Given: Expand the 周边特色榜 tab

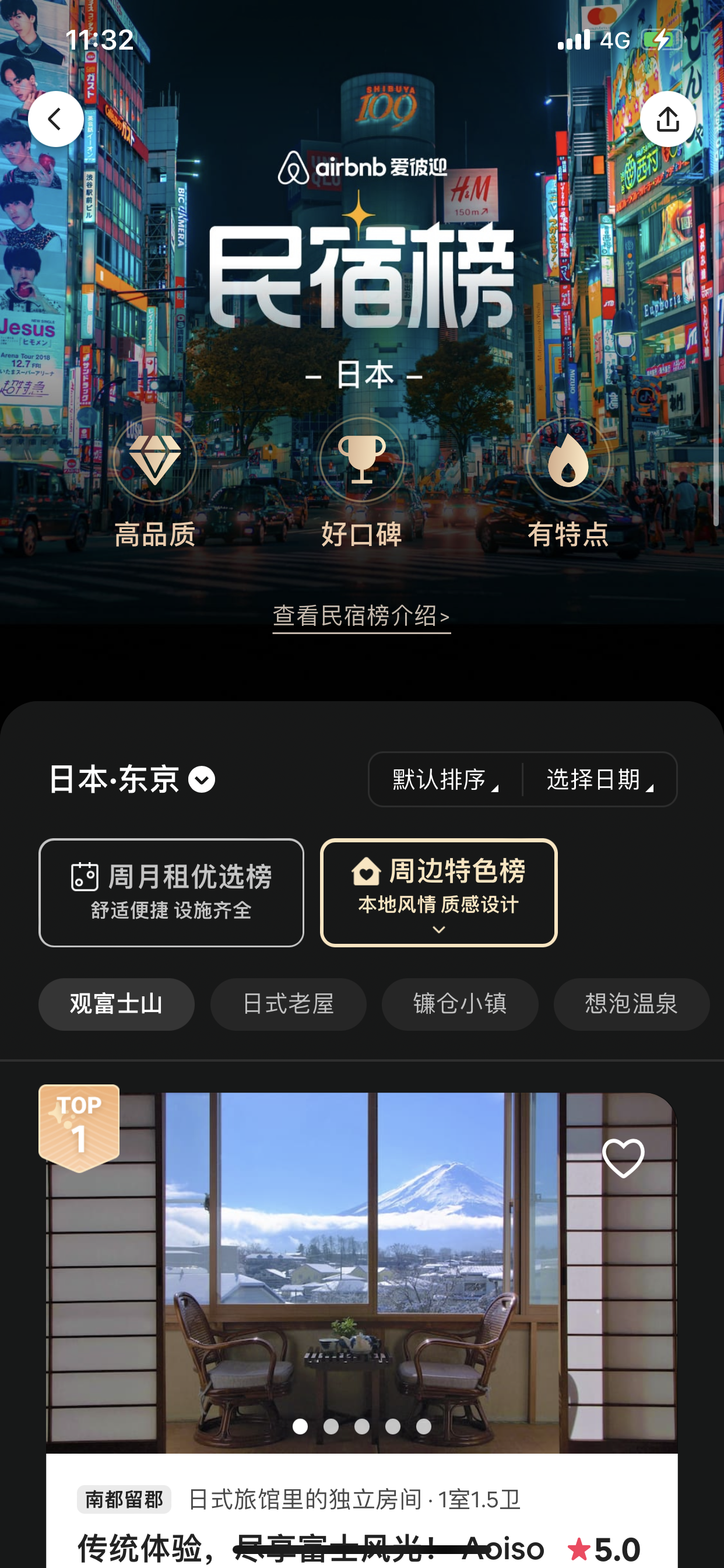Looking at the screenshot, I should (x=439, y=892).
